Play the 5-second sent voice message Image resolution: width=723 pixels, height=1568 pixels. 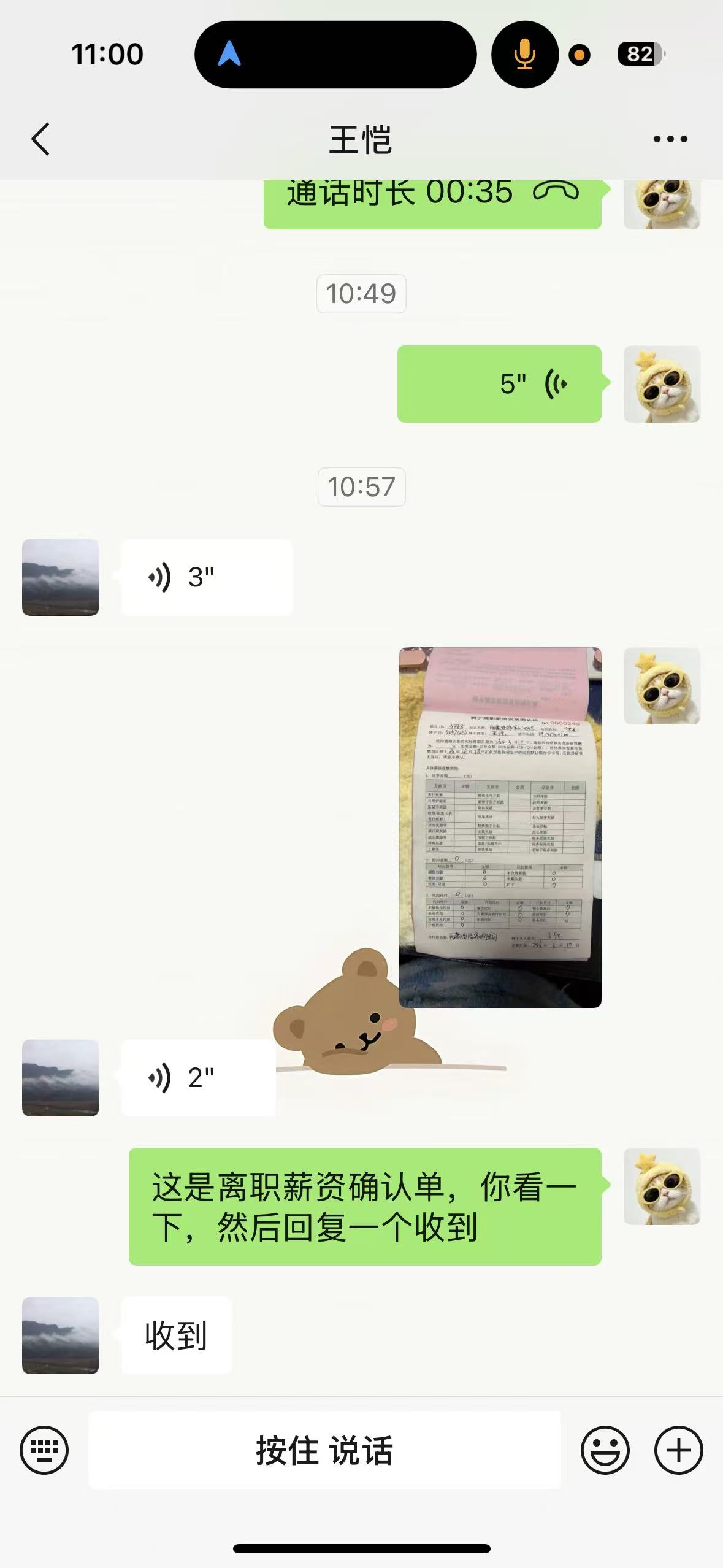click(499, 384)
